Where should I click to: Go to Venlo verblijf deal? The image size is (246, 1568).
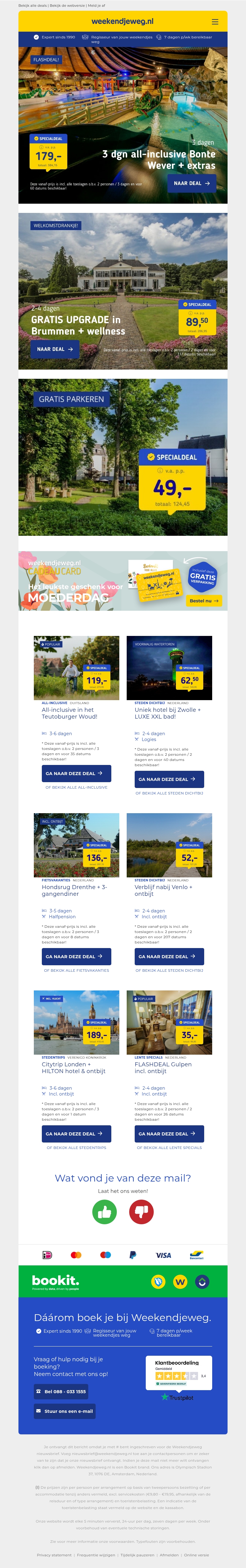click(169, 956)
